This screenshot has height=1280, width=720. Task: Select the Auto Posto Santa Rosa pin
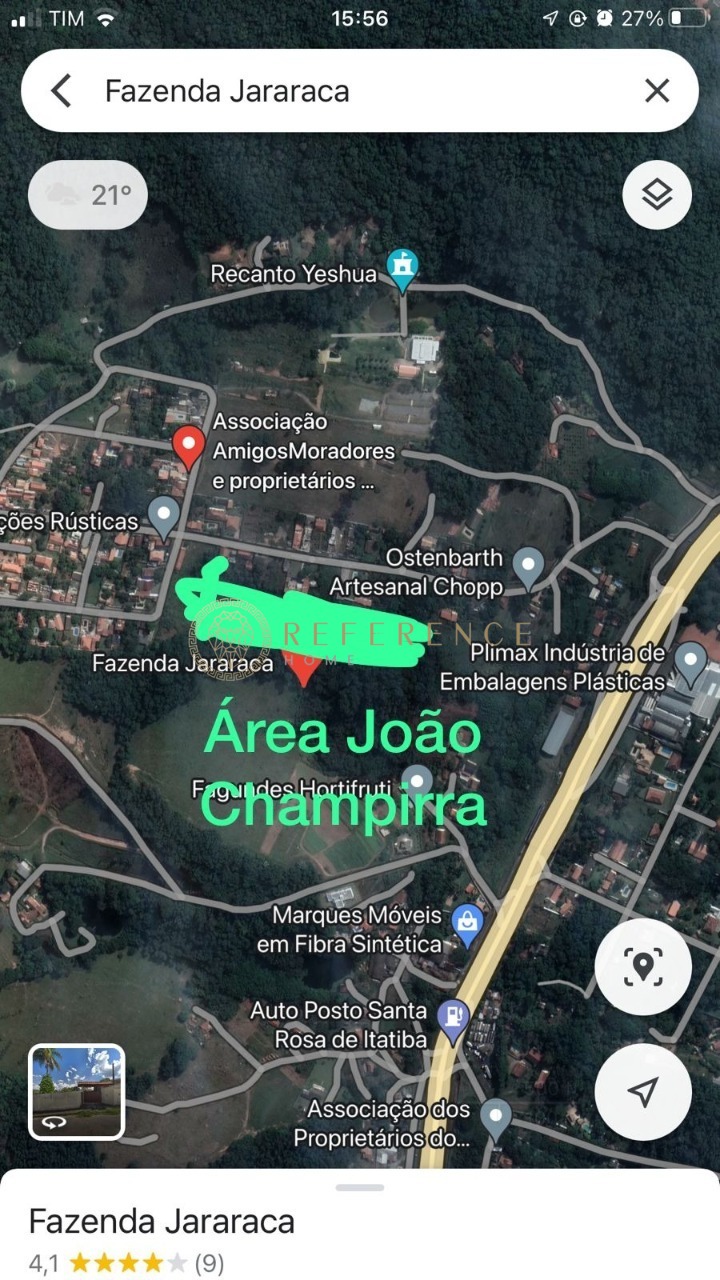454,1018
